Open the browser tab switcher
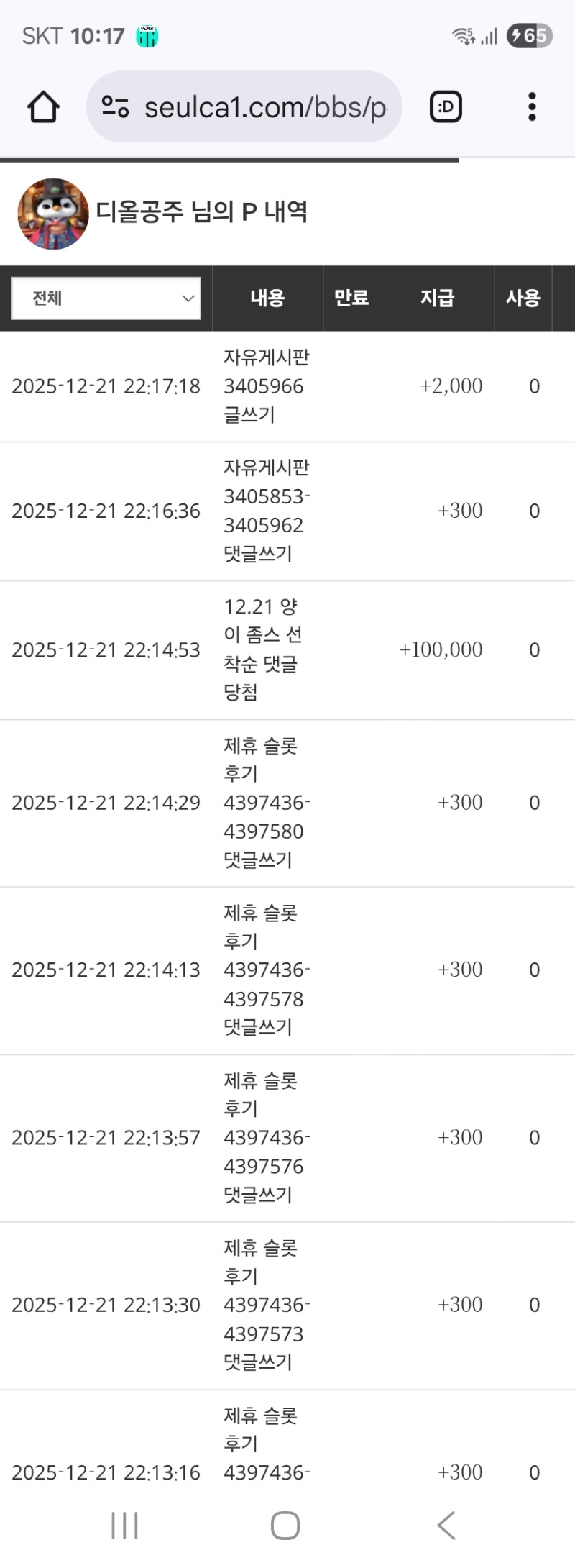 (446, 107)
